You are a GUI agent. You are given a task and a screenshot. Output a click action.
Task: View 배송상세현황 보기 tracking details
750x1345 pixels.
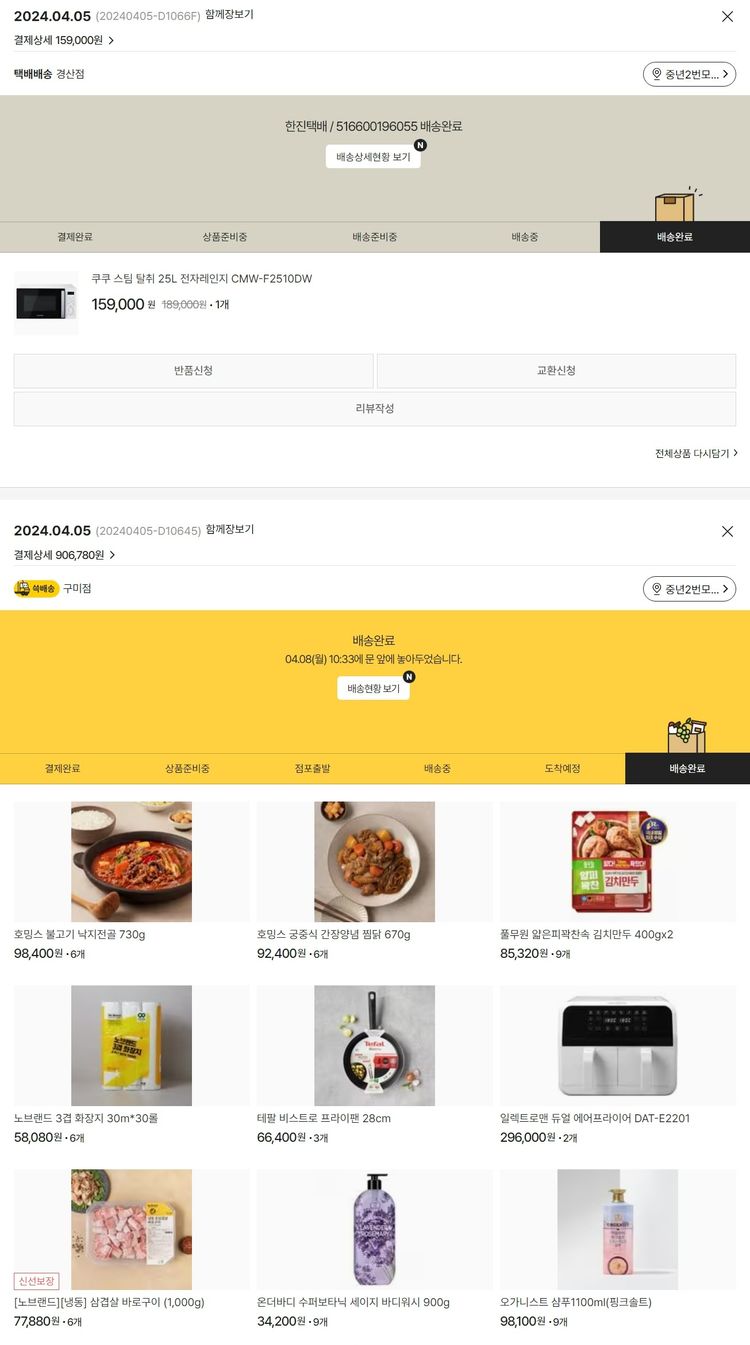coord(373,157)
